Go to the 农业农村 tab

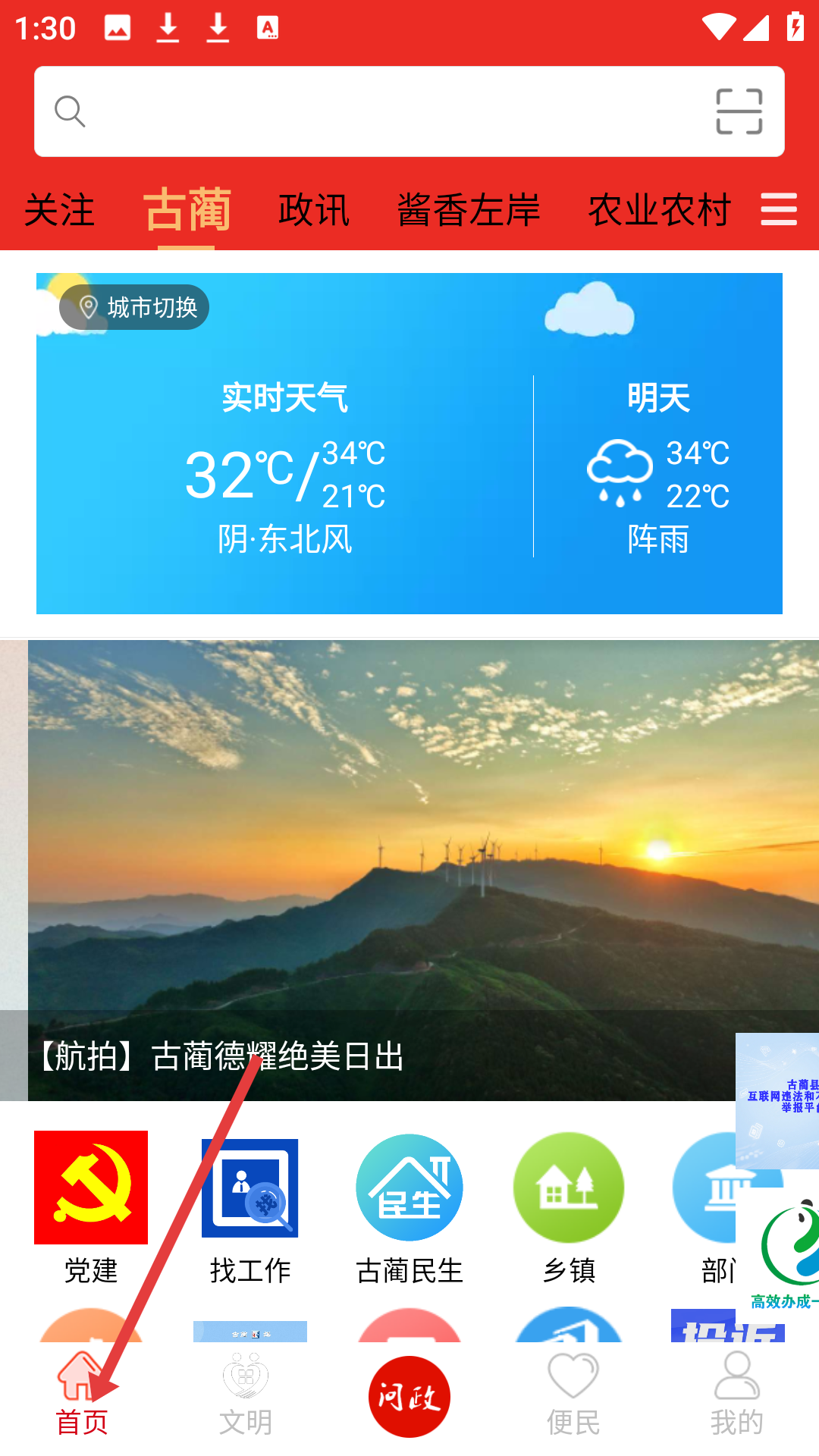[x=659, y=210]
